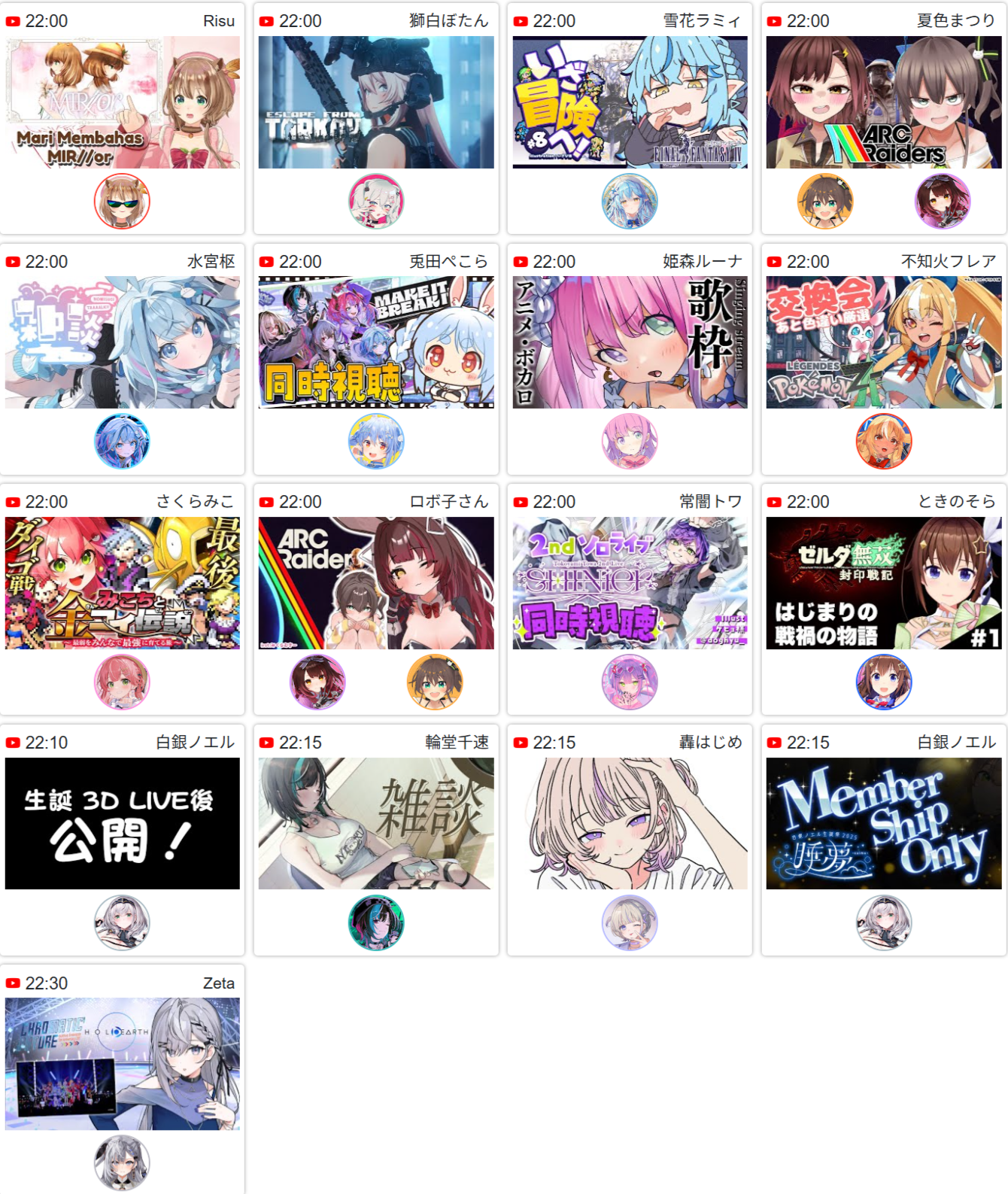Open 姫森ルーナ's 歌枠 singing stream
Screen dimensions: 1008x1194
pyautogui.click(x=630, y=342)
